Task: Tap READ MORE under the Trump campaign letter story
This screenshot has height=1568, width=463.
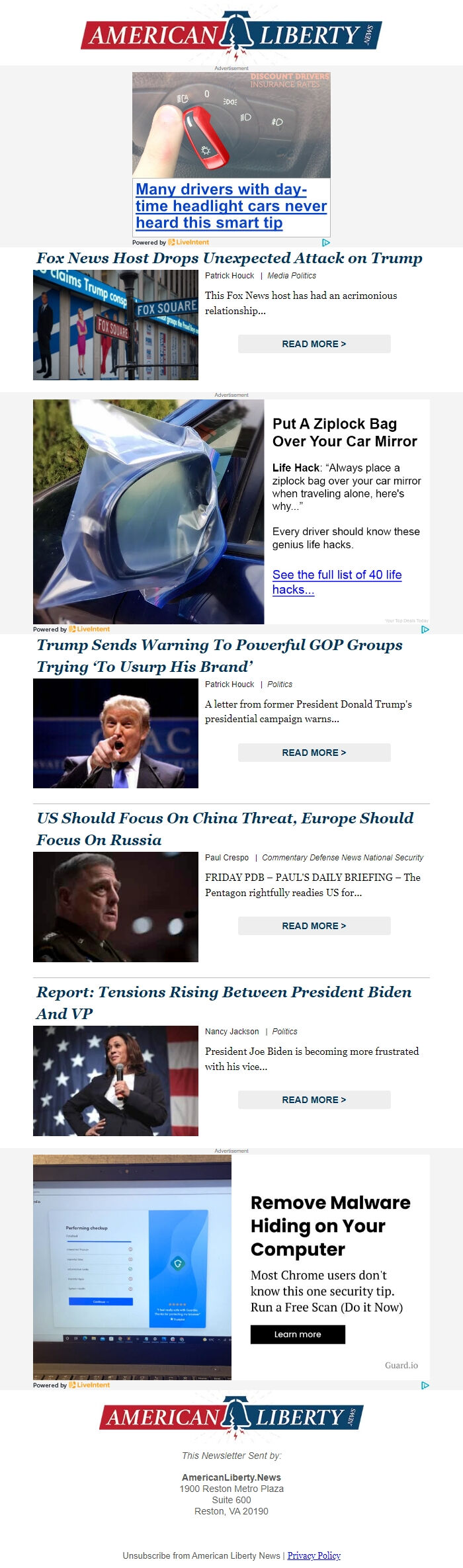Action: coord(314,753)
